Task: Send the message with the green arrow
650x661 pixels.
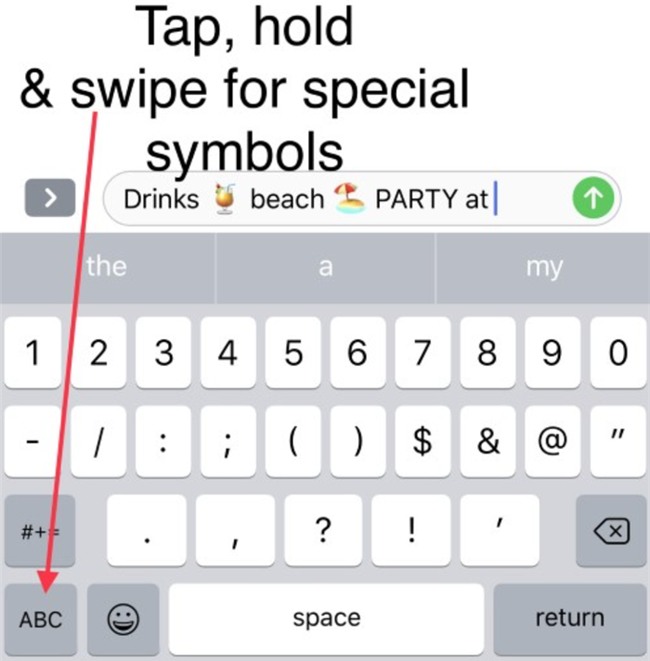Action: tap(593, 199)
